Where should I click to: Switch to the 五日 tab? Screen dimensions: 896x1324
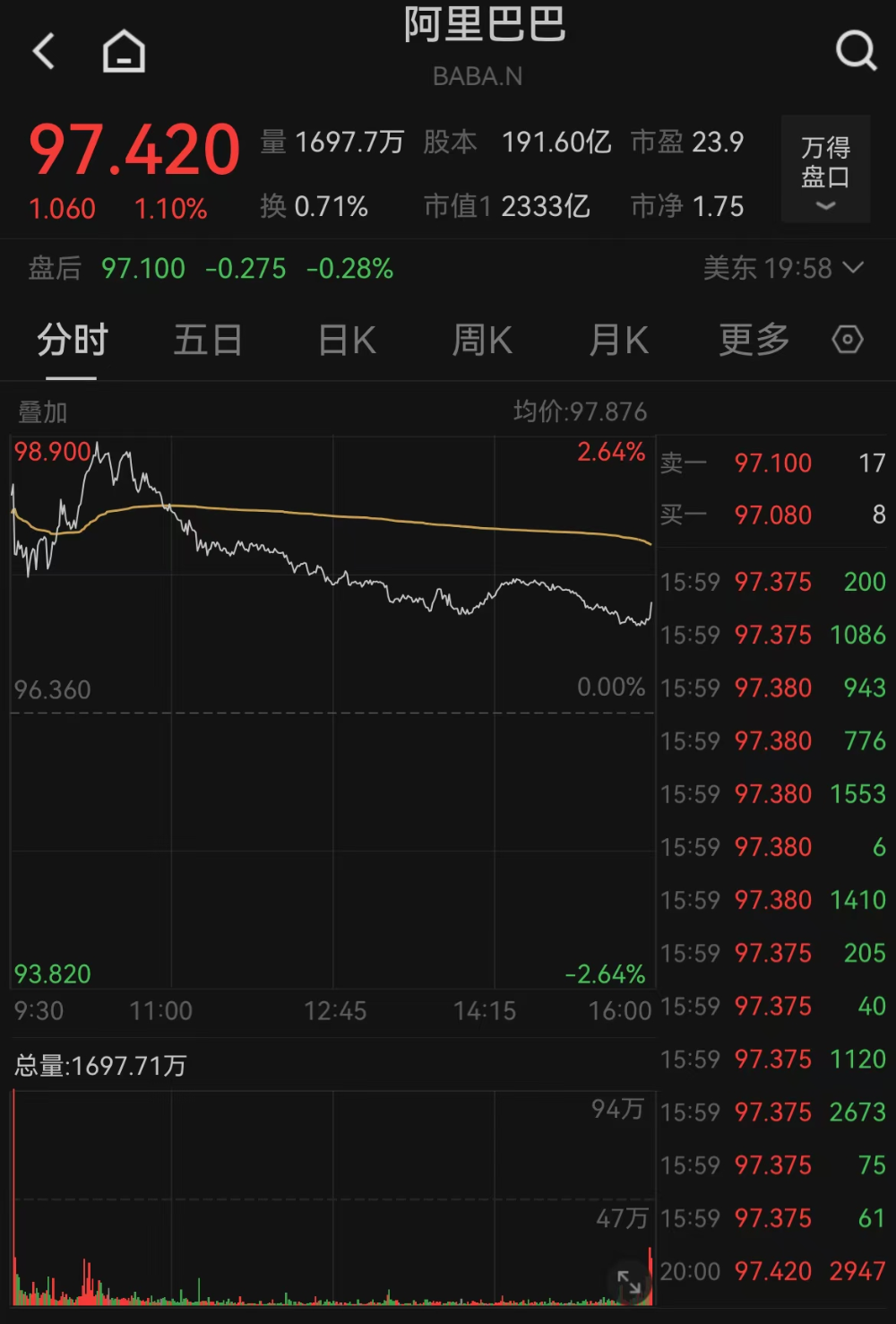pos(208,341)
